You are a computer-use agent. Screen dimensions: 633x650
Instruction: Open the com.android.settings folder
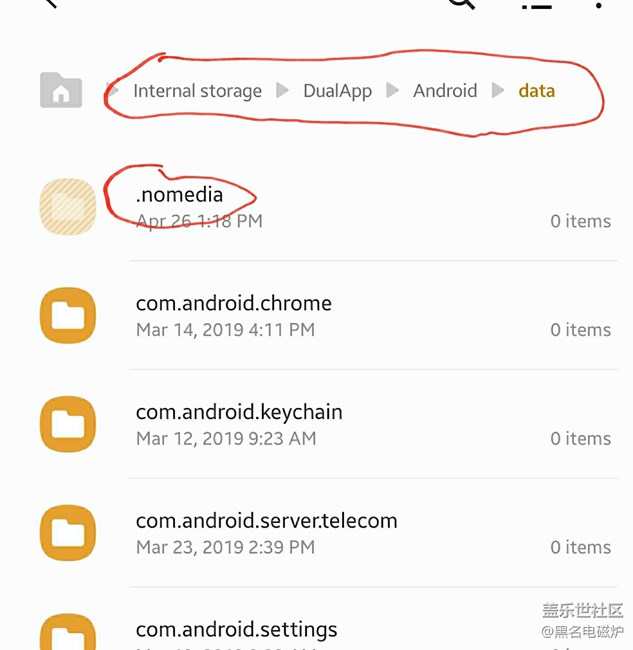[236, 630]
